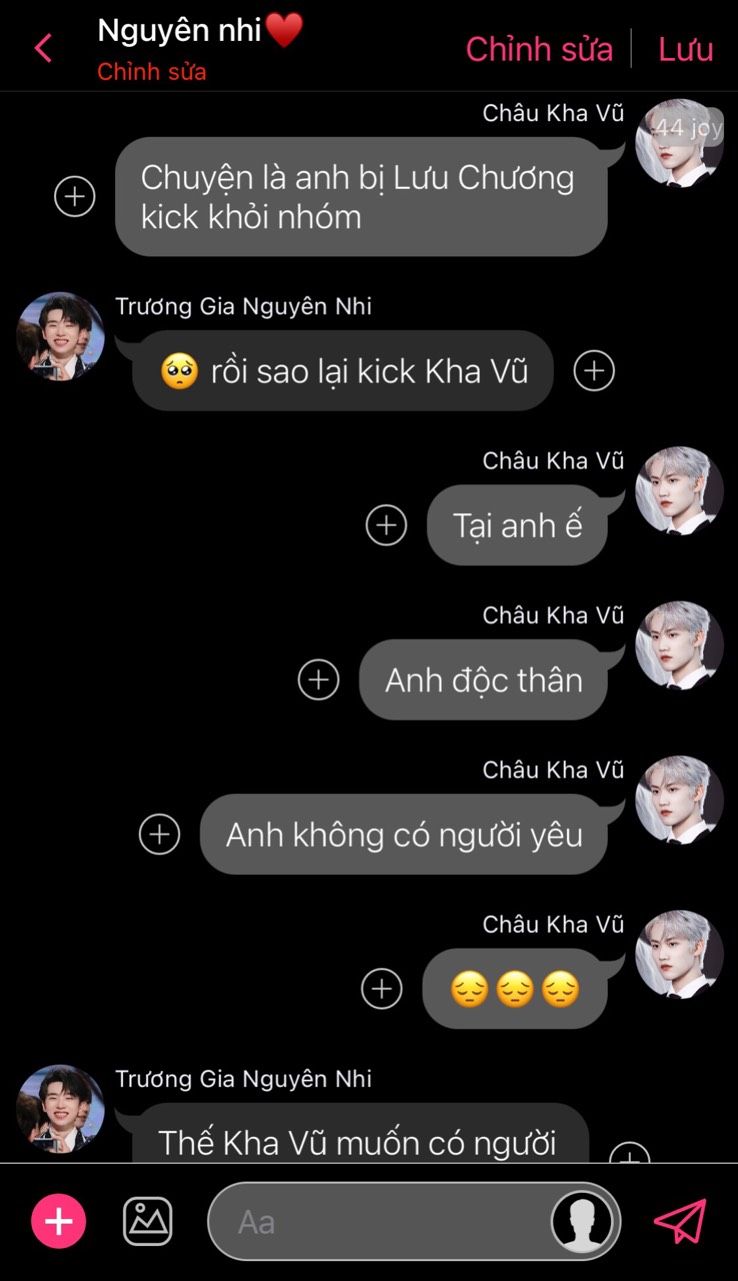Tap plus beside "rồi sao lại kick Kha Vũ"
The width and height of the screenshot is (738, 1281).
point(594,371)
